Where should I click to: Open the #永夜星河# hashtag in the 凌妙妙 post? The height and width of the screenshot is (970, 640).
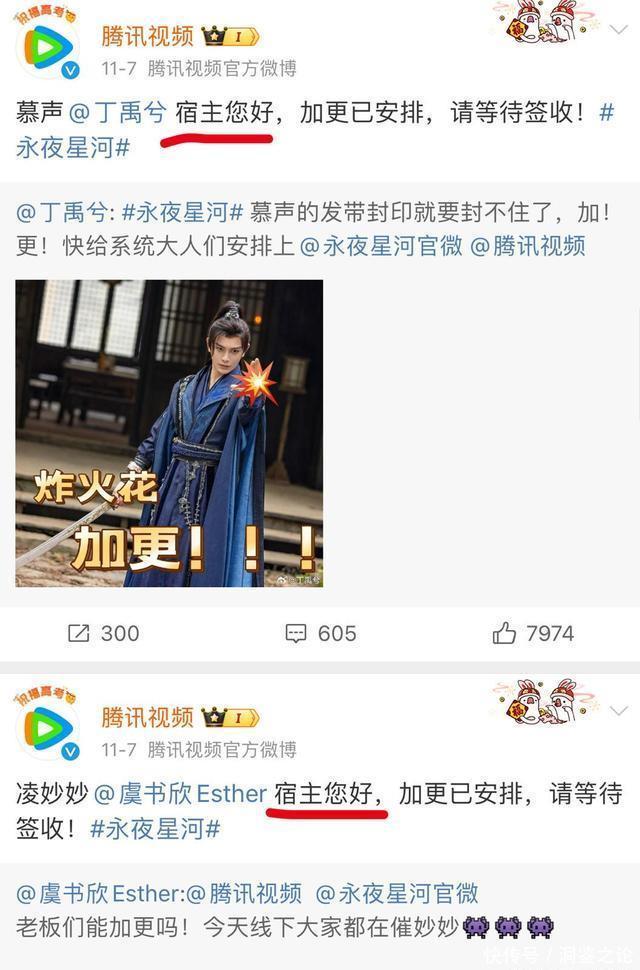(x=154, y=829)
